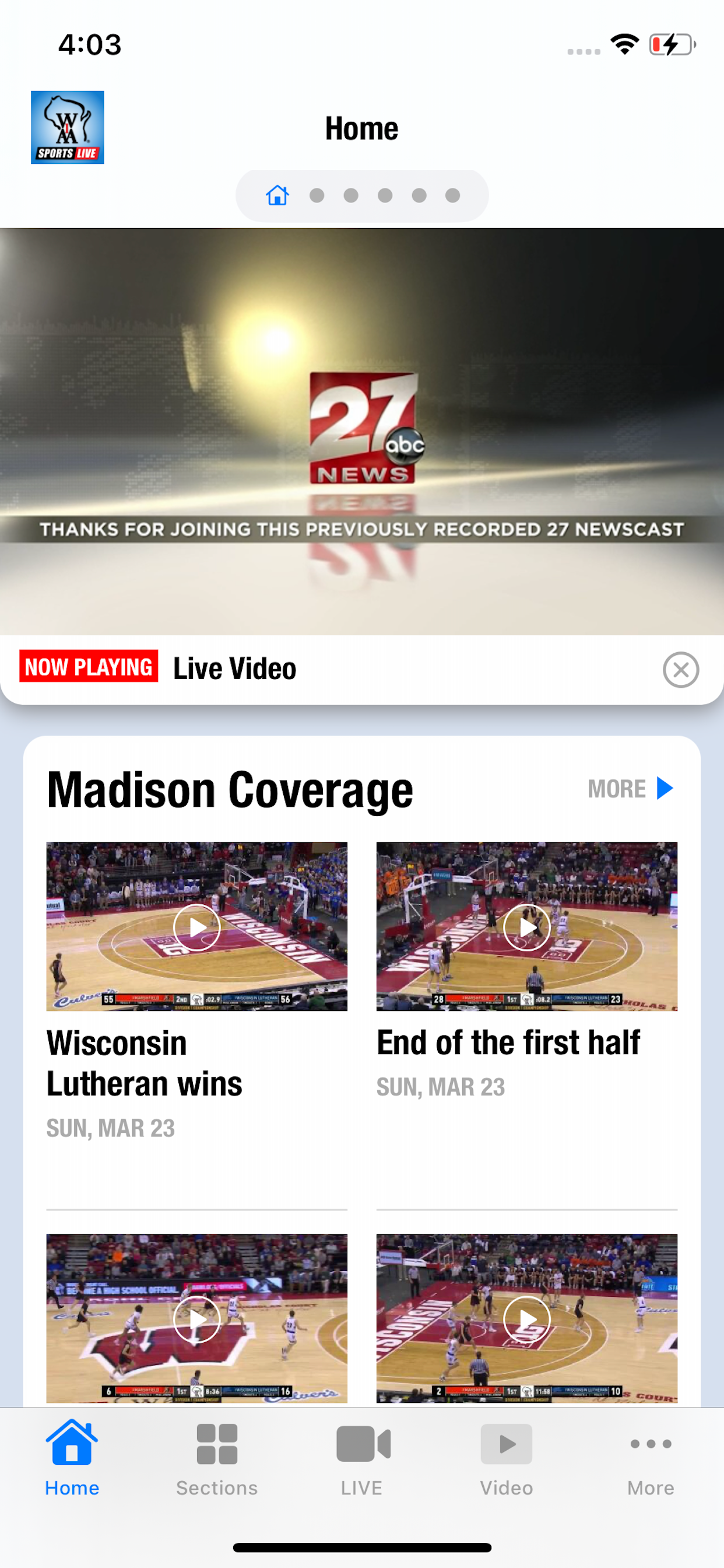
Task: Select the NOW PLAYING red label
Action: tap(87, 668)
